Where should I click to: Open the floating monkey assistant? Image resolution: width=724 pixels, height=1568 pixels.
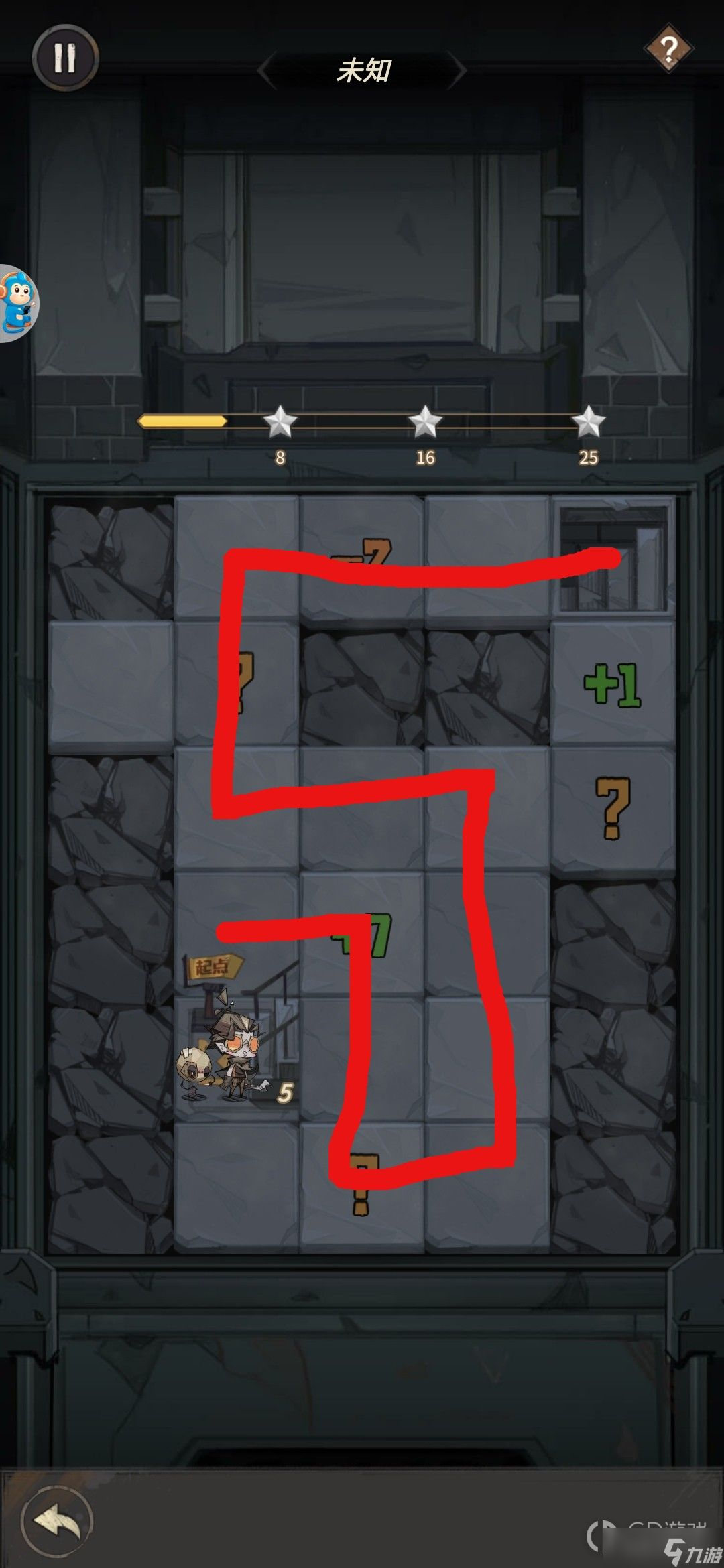pyautogui.click(x=18, y=303)
